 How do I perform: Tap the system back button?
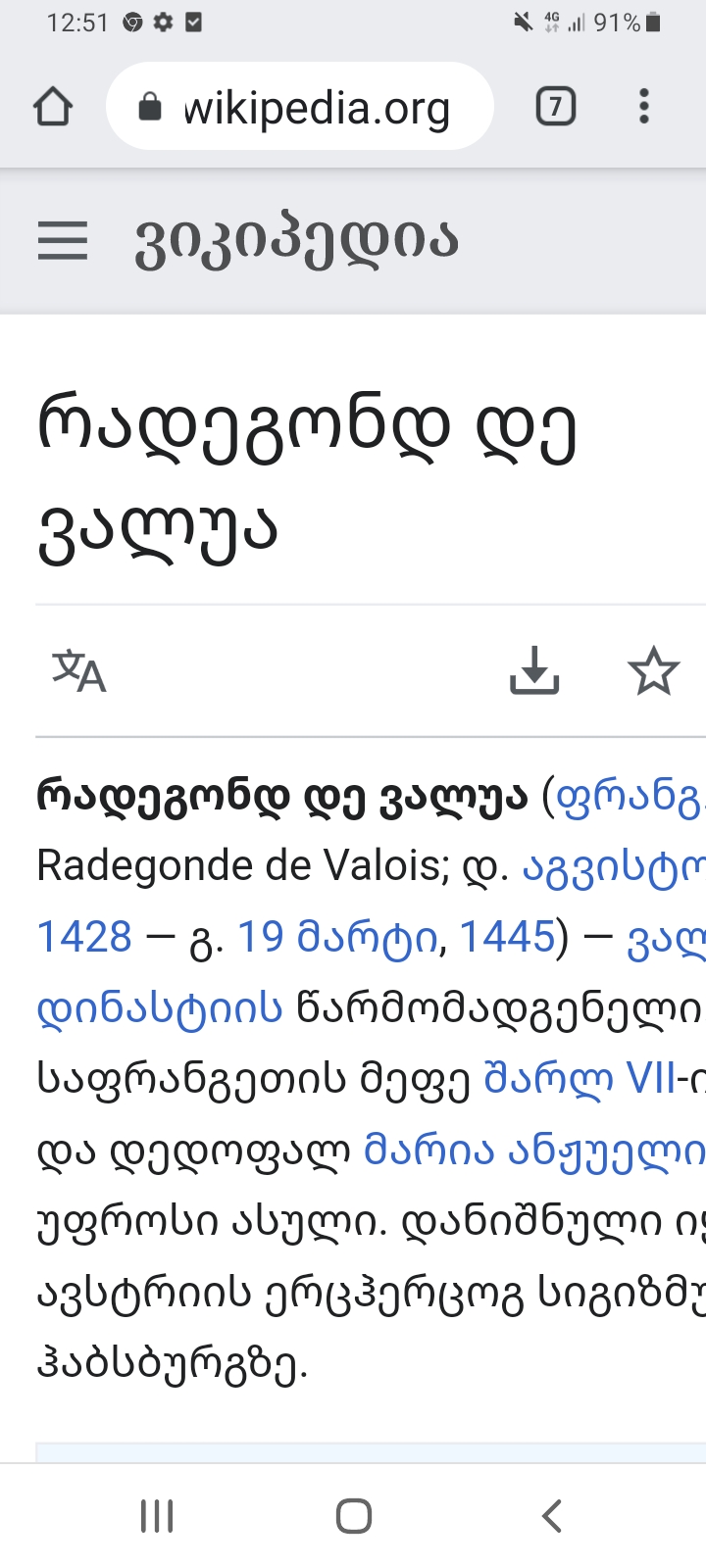pos(552,1515)
